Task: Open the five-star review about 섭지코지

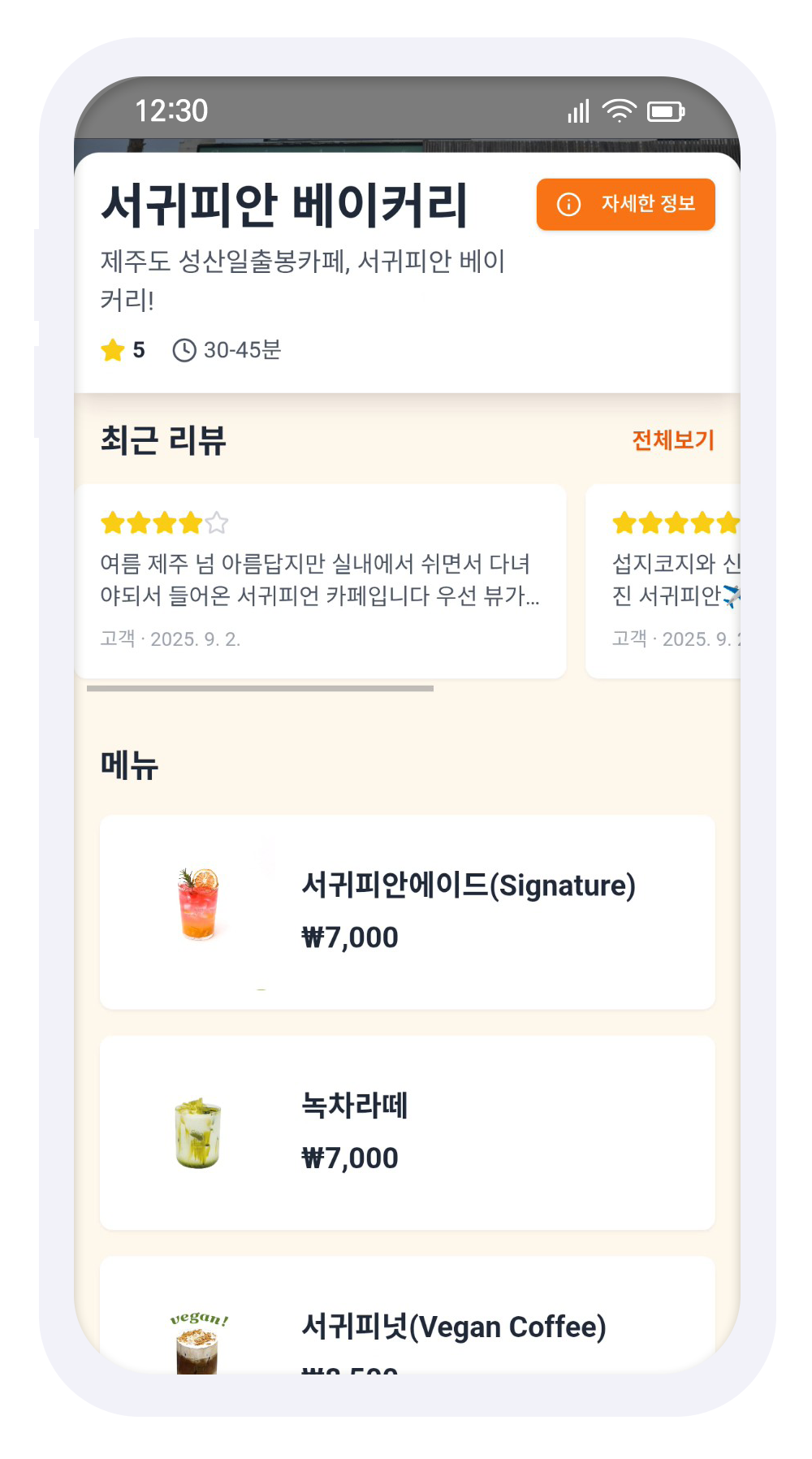Action: pyautogui.click(x=664, y=581)
